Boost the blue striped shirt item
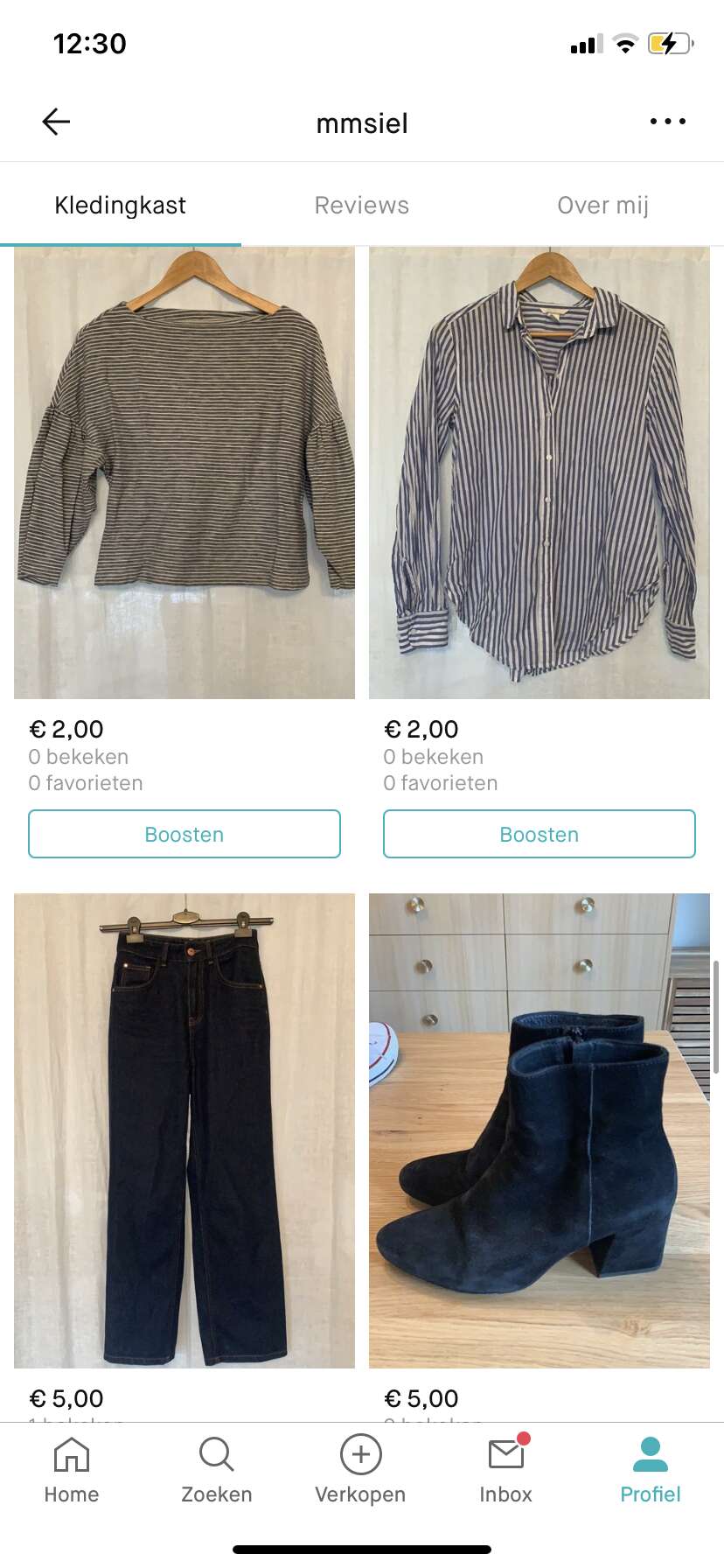This screenshot has width=724, height=1568. click(540, 834)
